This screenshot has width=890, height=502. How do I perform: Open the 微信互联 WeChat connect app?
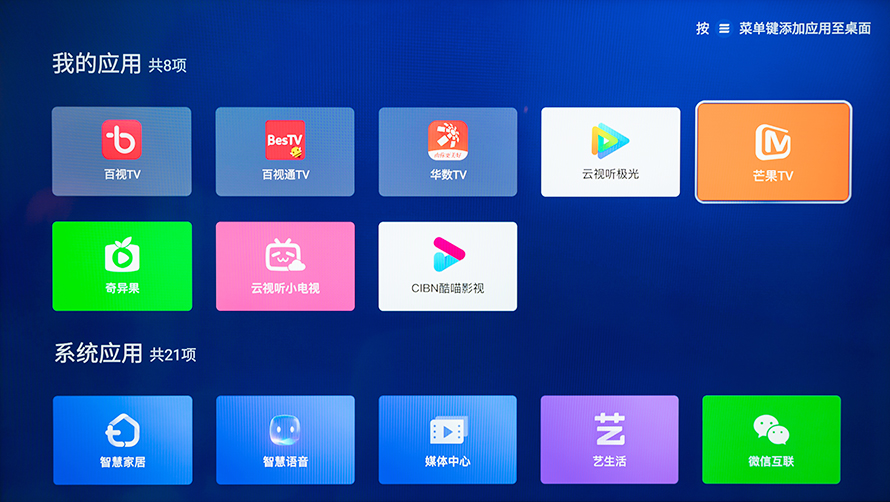point(771,439)
